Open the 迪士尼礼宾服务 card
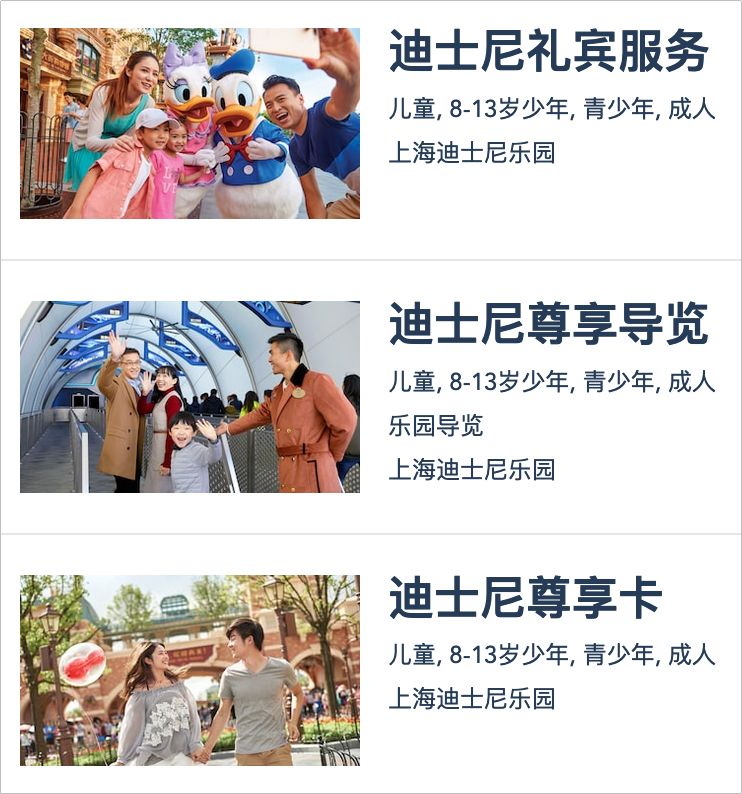Screen dimensions: 742x794 [548, 52]
